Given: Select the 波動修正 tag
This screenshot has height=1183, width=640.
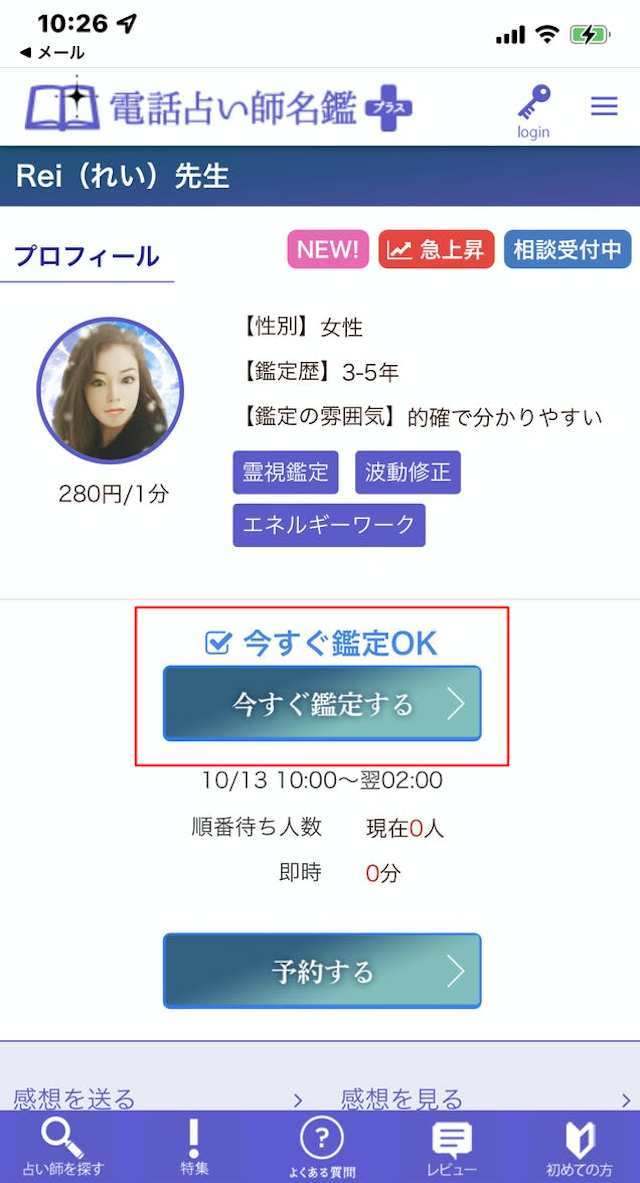Looking at the screenshot, I should 407,472.
